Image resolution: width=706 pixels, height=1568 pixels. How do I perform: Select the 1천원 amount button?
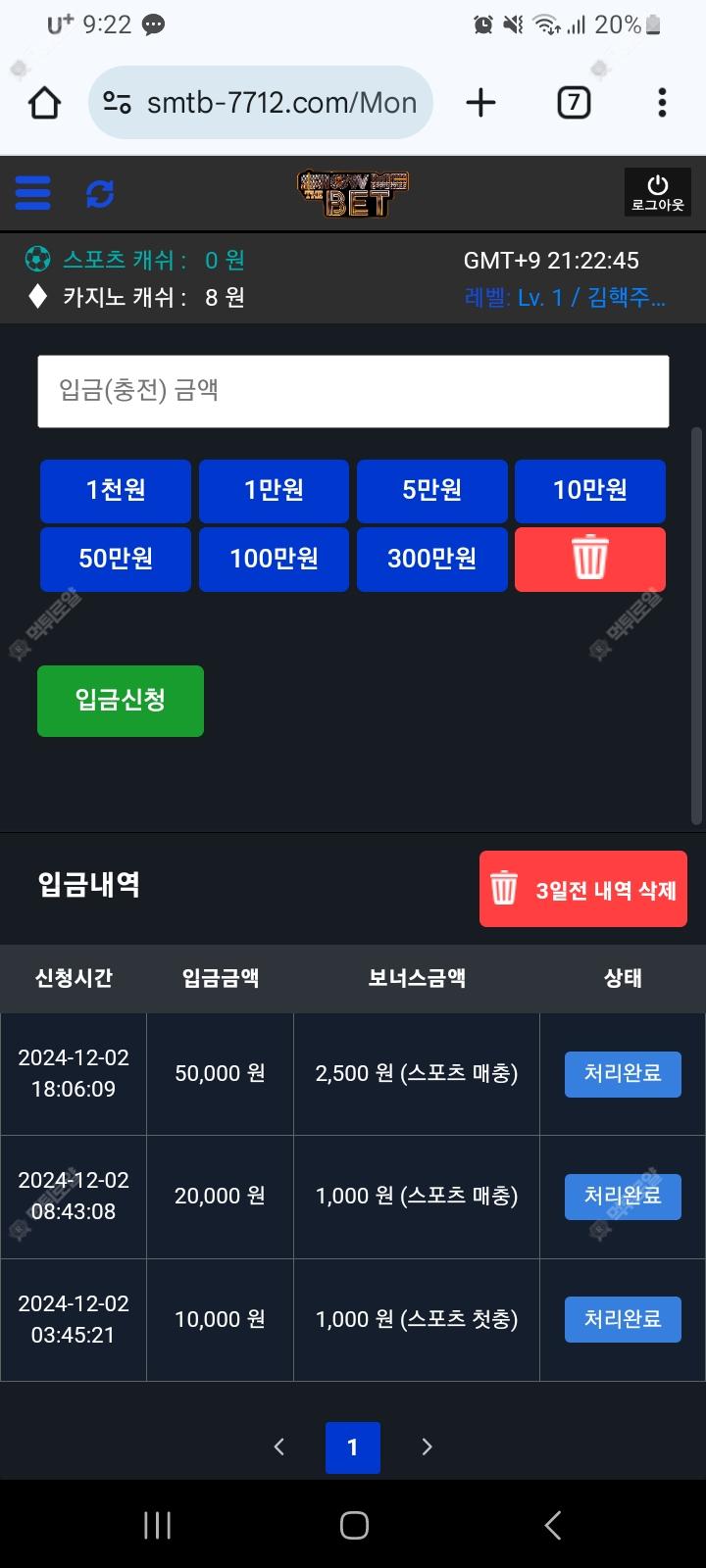point(116,490)
